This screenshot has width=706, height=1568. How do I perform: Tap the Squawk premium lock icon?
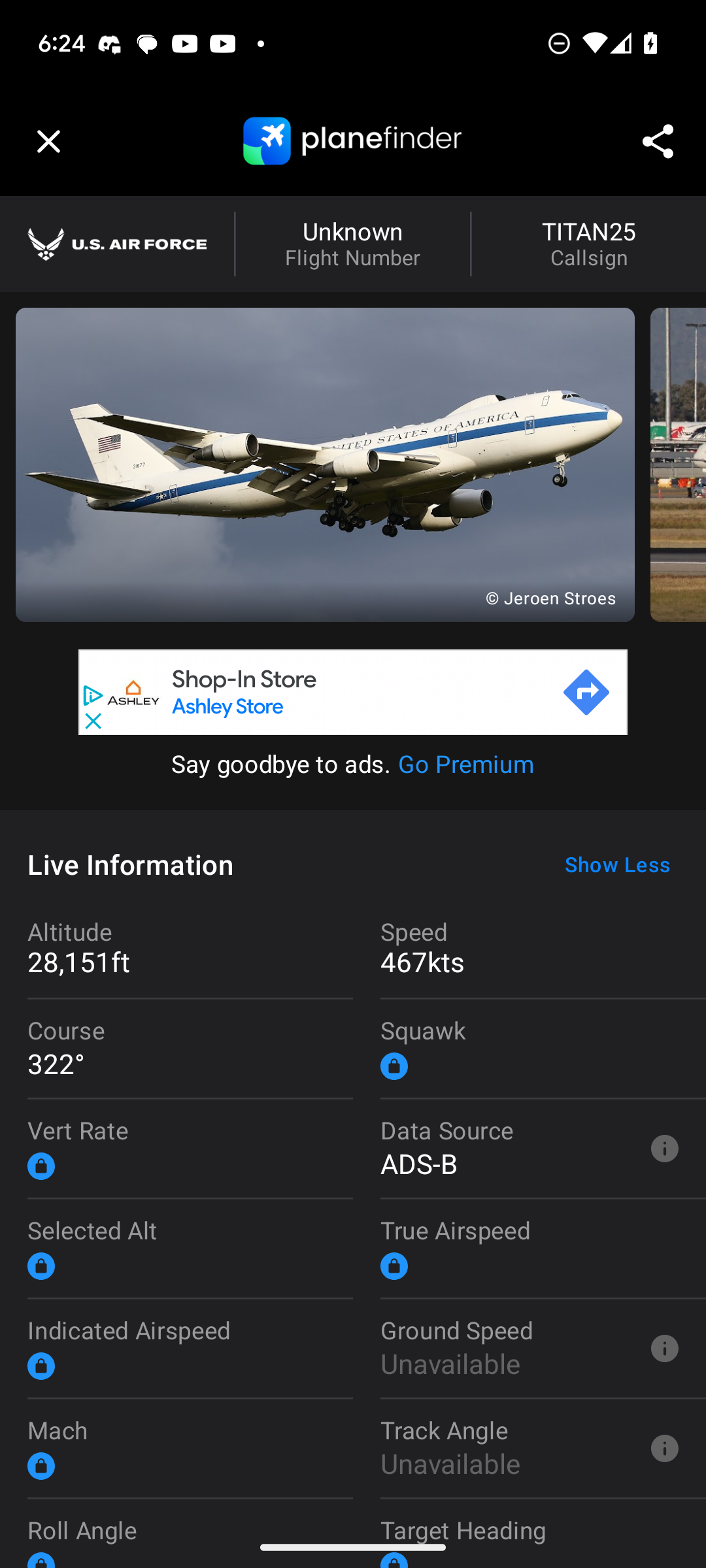[x=394, y=1066]
